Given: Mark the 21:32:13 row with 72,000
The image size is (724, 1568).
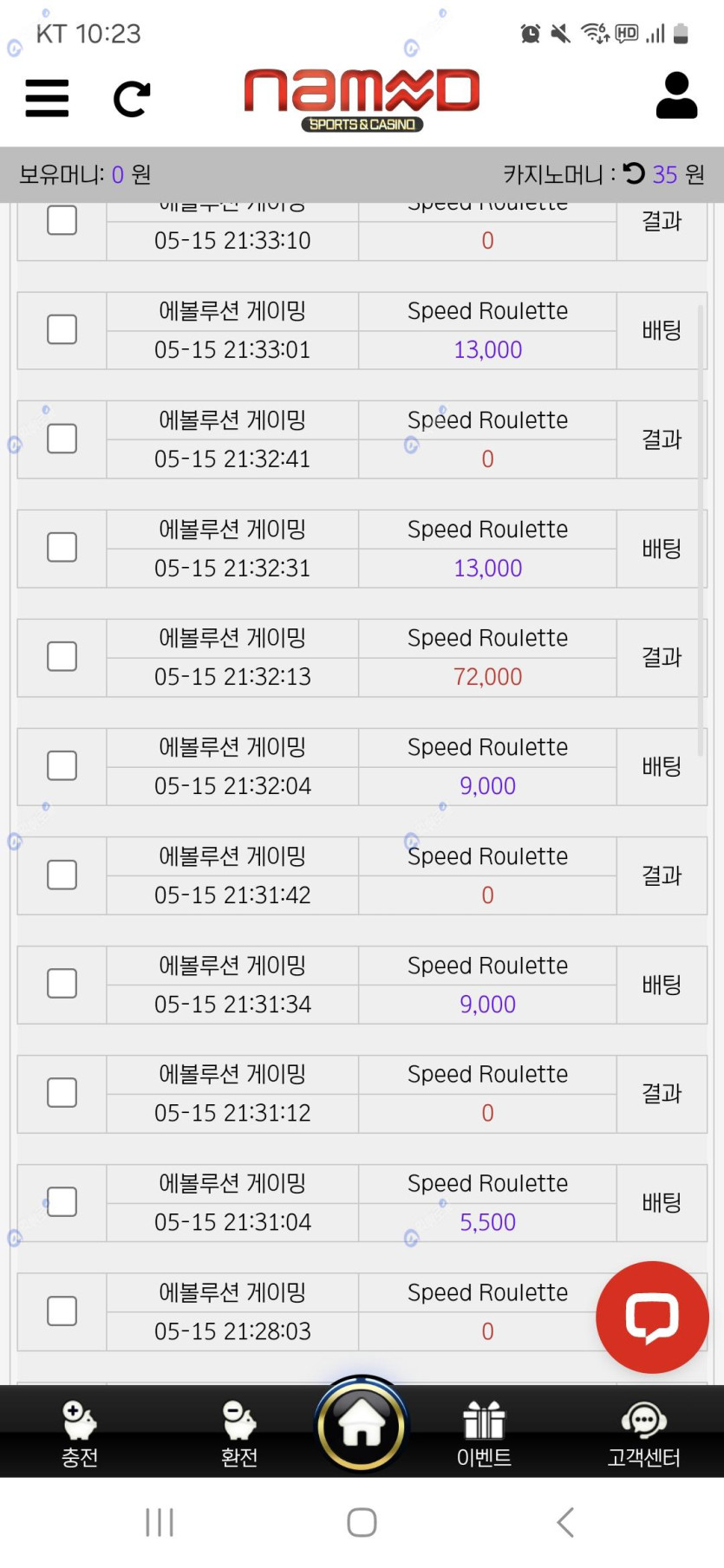Looking at the screenshot, I should [x=62, y=657].
